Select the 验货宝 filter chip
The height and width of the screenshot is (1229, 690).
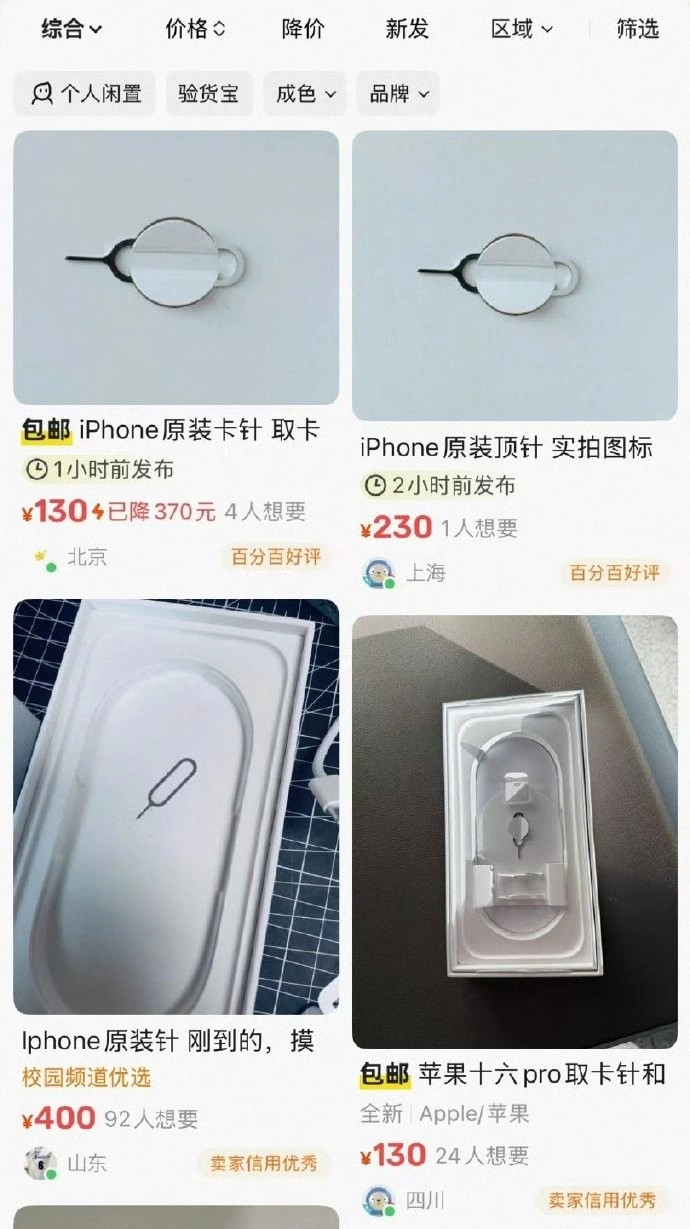[209, 94]
